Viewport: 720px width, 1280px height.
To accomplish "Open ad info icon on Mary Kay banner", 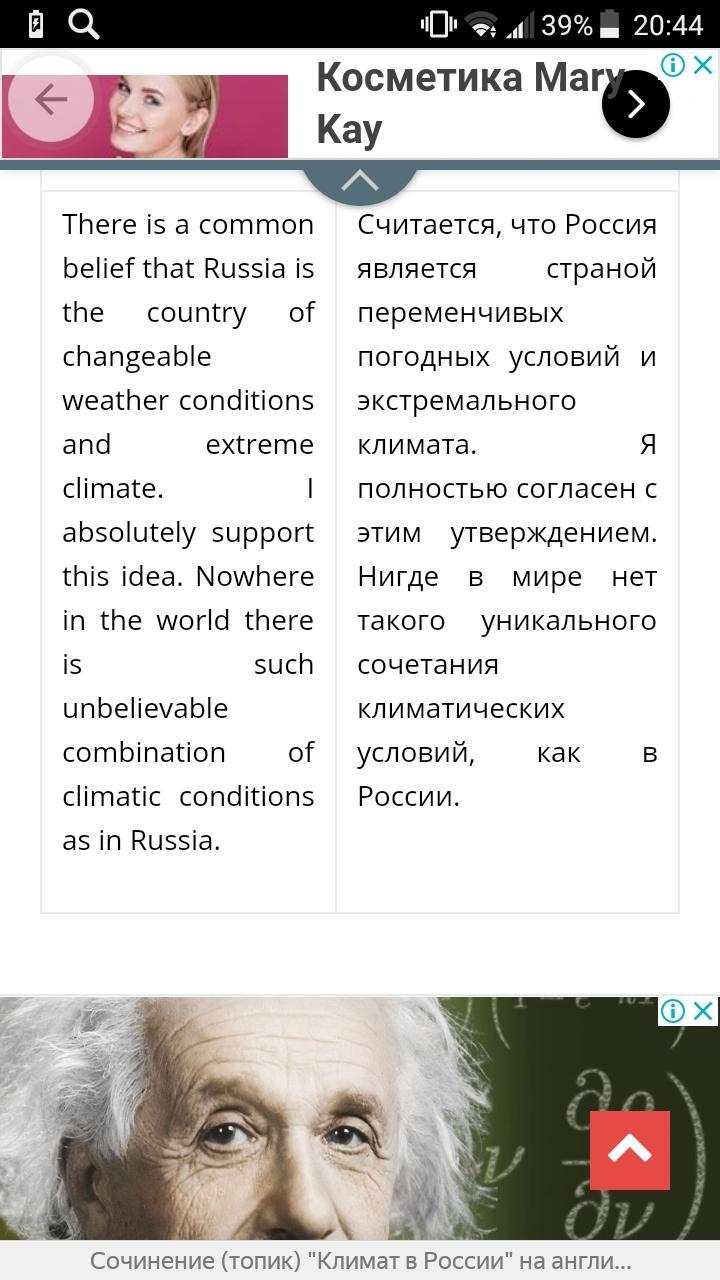I will tap(674, 65).
